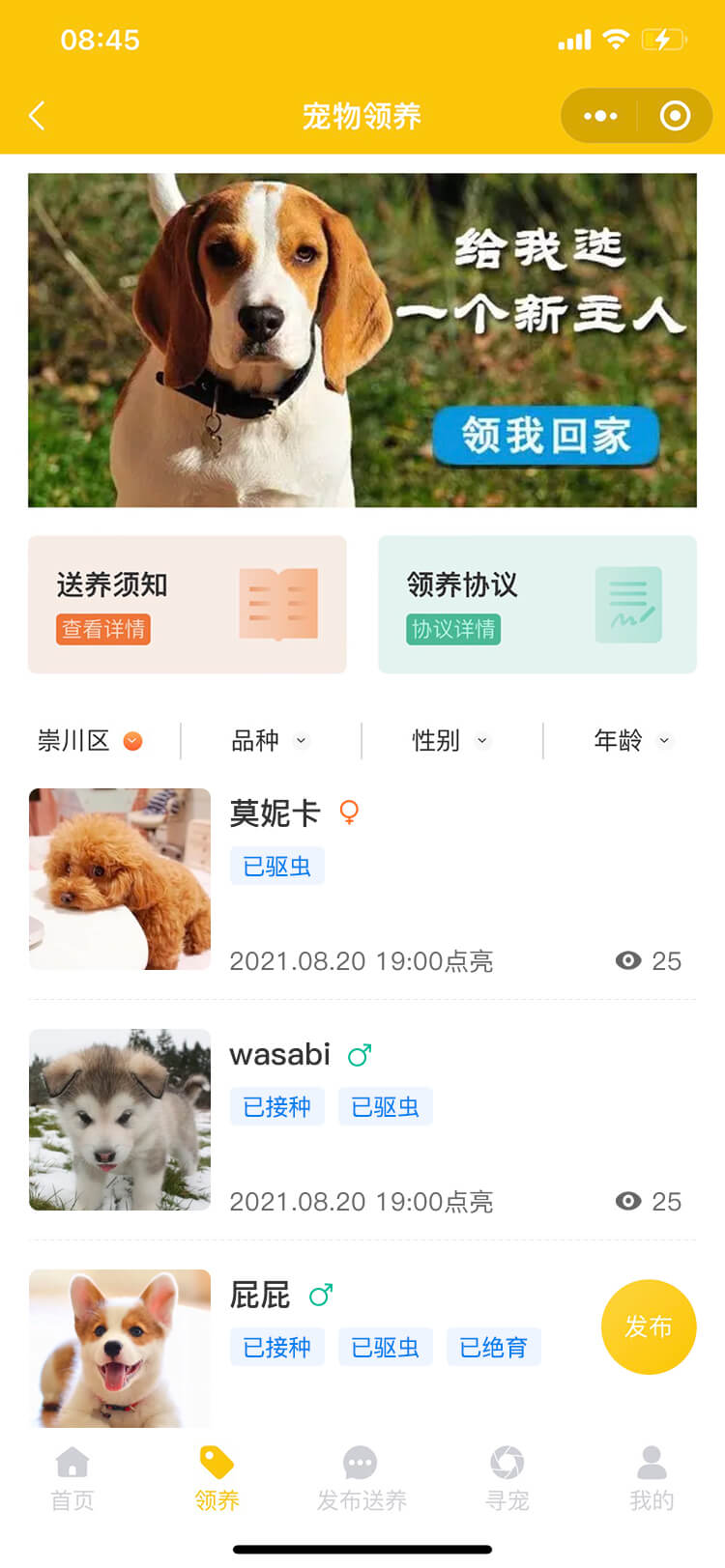Screen dimensions: 725x1568
Task: View 送养须知 details card
Action: pyautogui.click(x=187, y=605)
